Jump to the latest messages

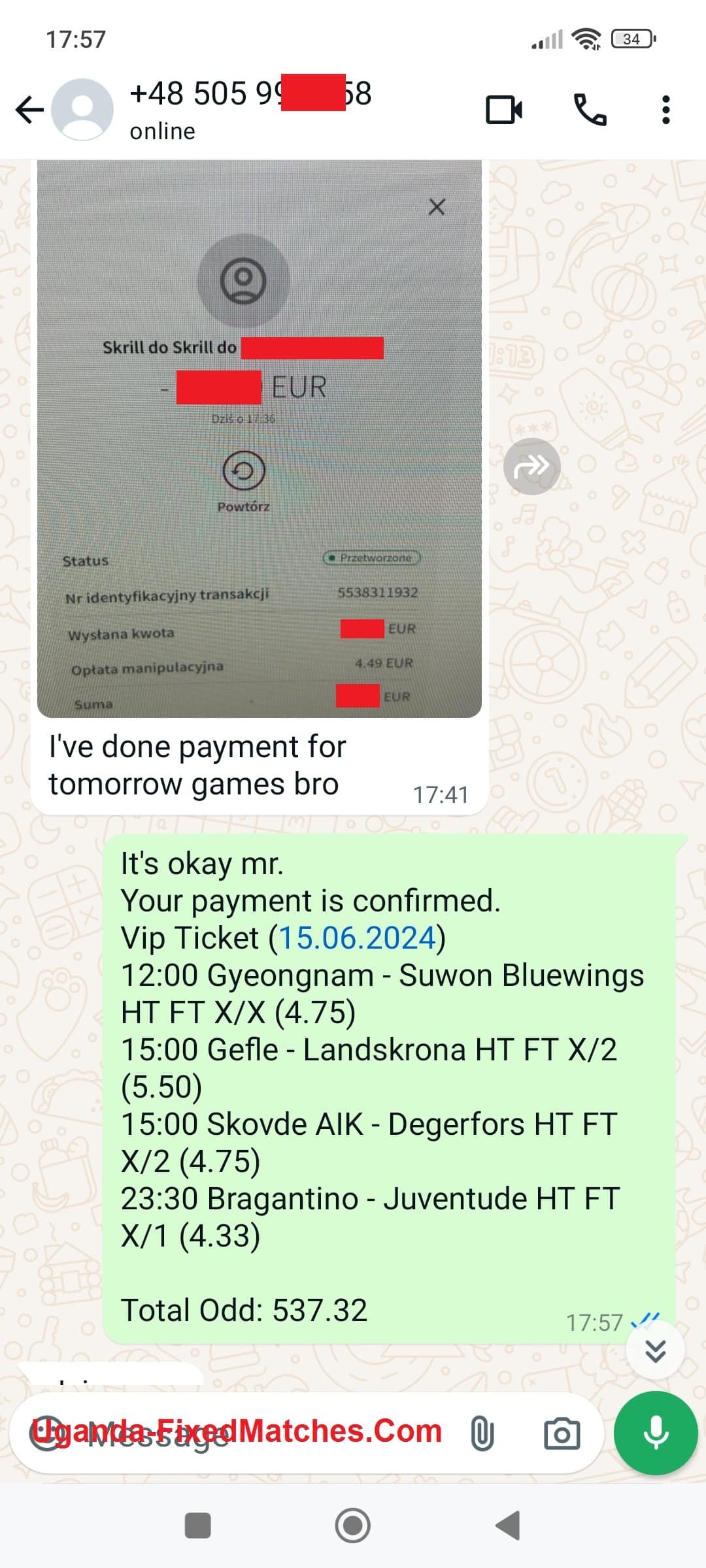coord(655,1350)
